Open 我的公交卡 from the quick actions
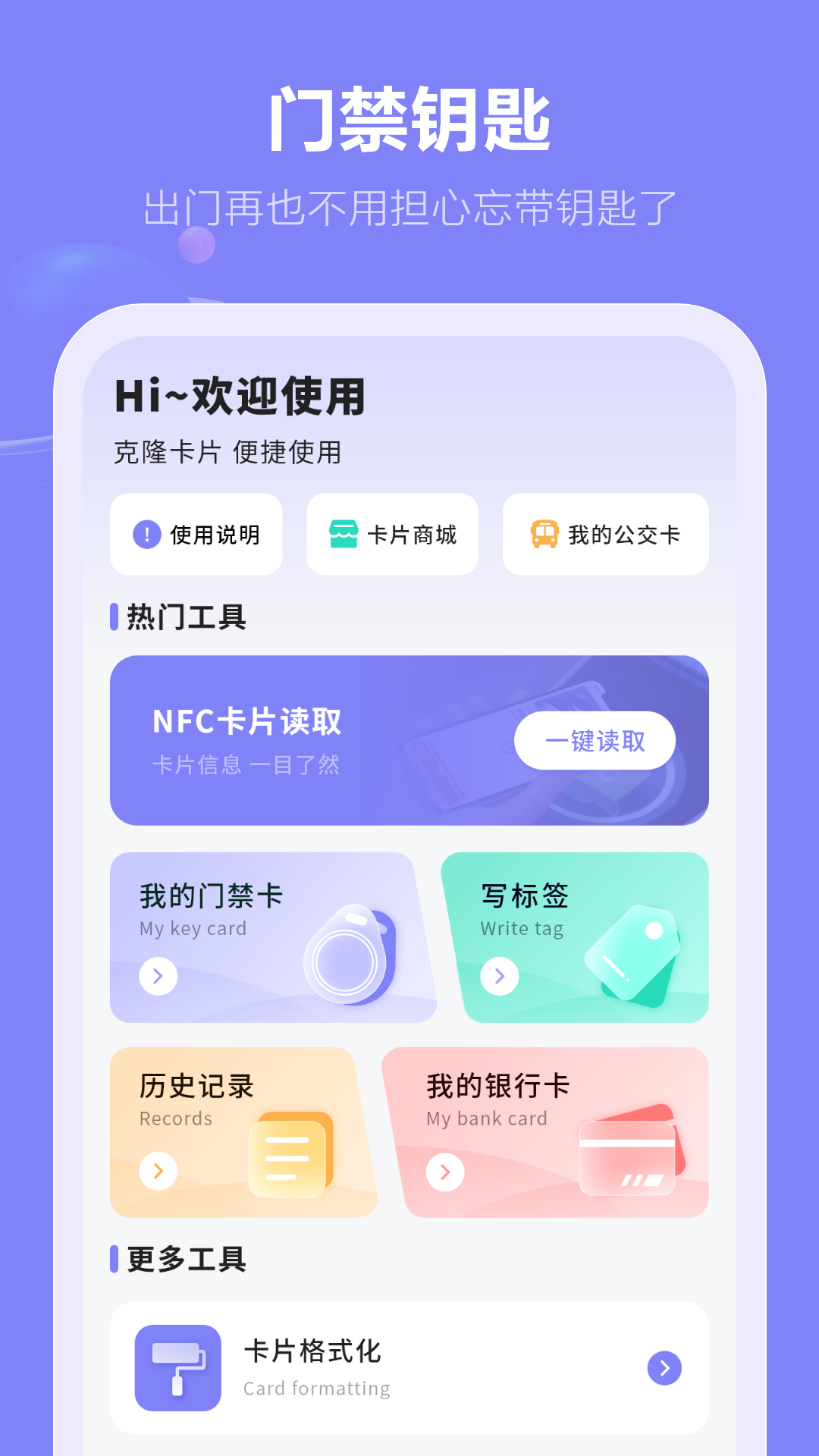The height and width of the screenshot is (1456, 819). (x=605, y=535)
